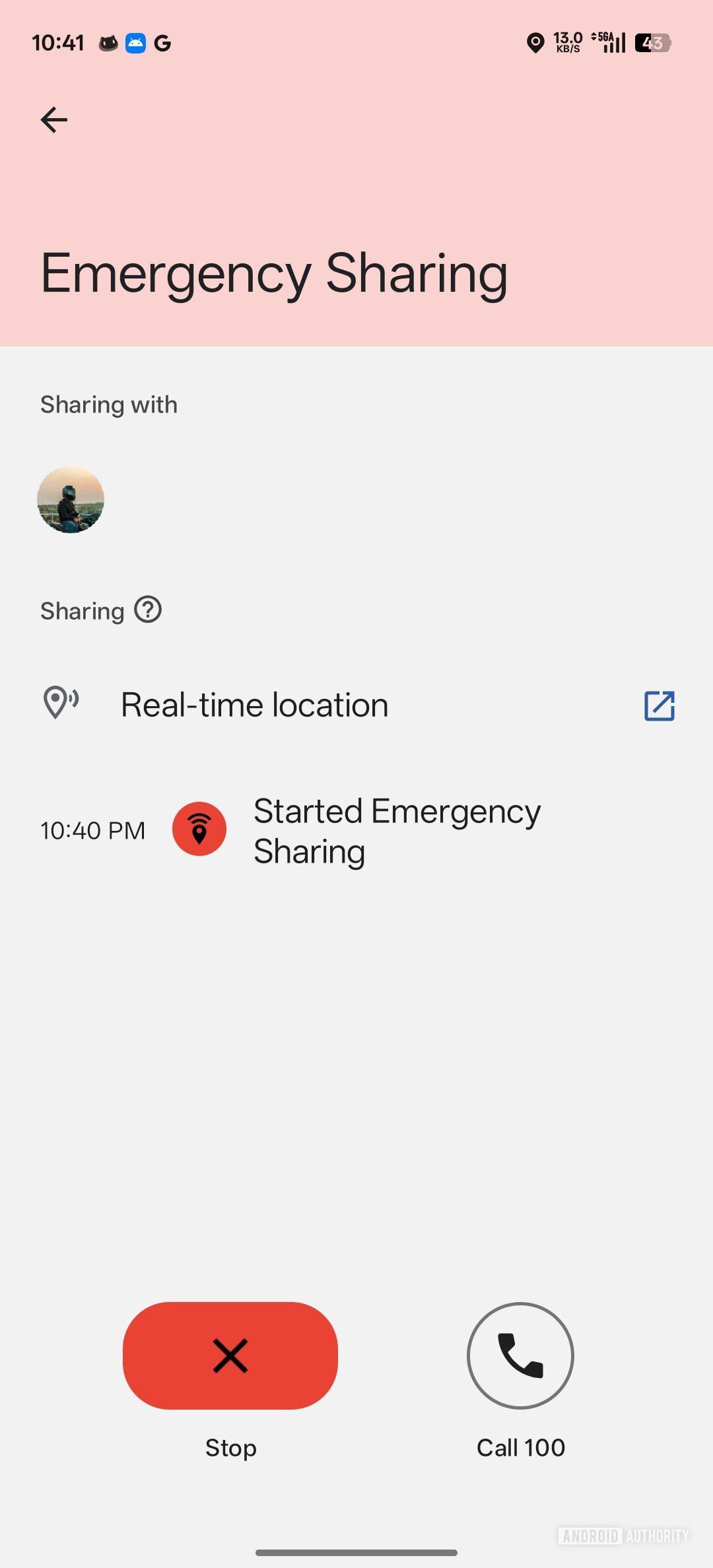This screenshot has height=1568, width=713.
Task: Open the help icon next to Sharing
Action: click(148, 610)
